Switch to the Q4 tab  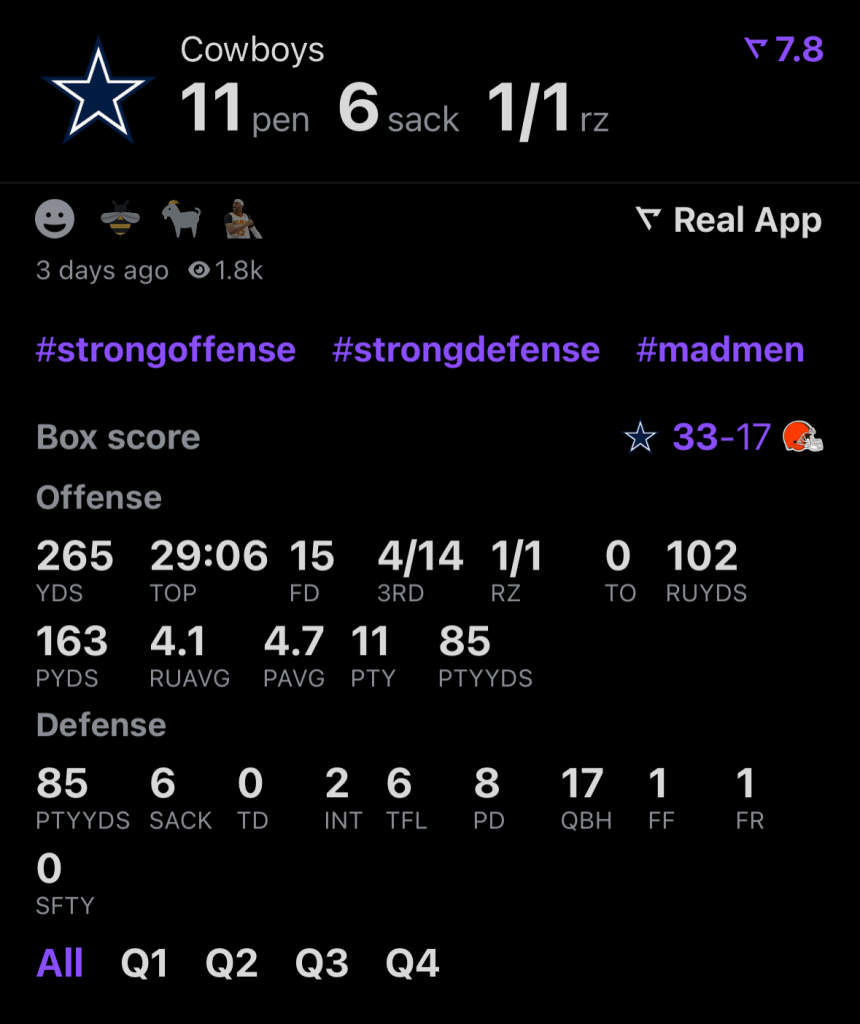click(x=412, y=964)
